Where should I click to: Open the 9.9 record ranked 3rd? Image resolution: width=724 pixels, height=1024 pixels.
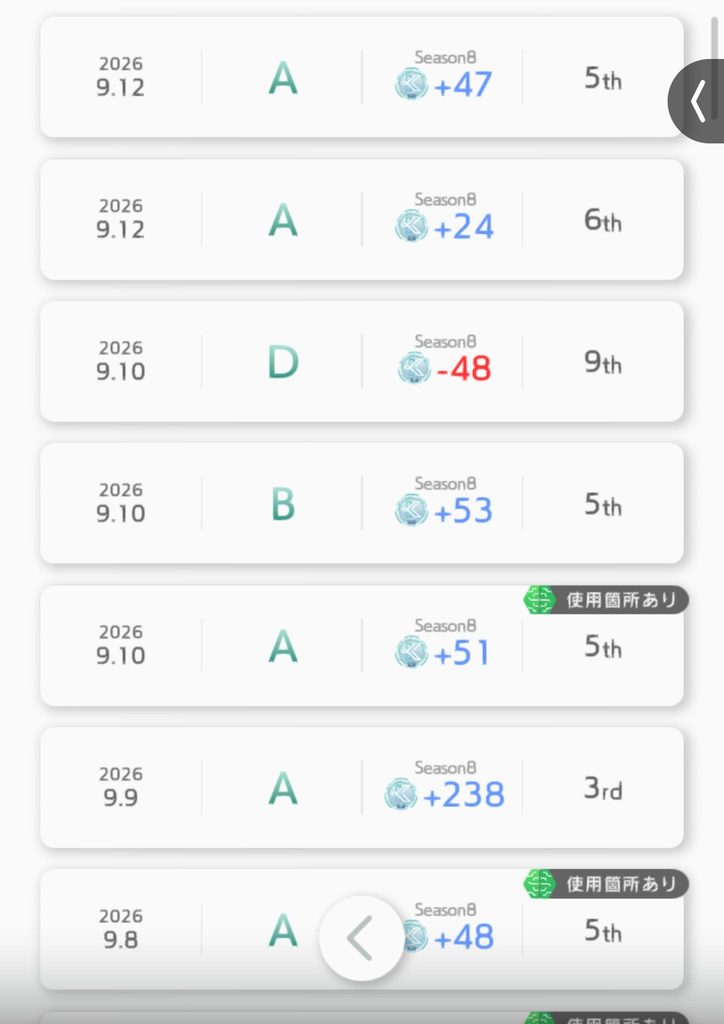362,788
